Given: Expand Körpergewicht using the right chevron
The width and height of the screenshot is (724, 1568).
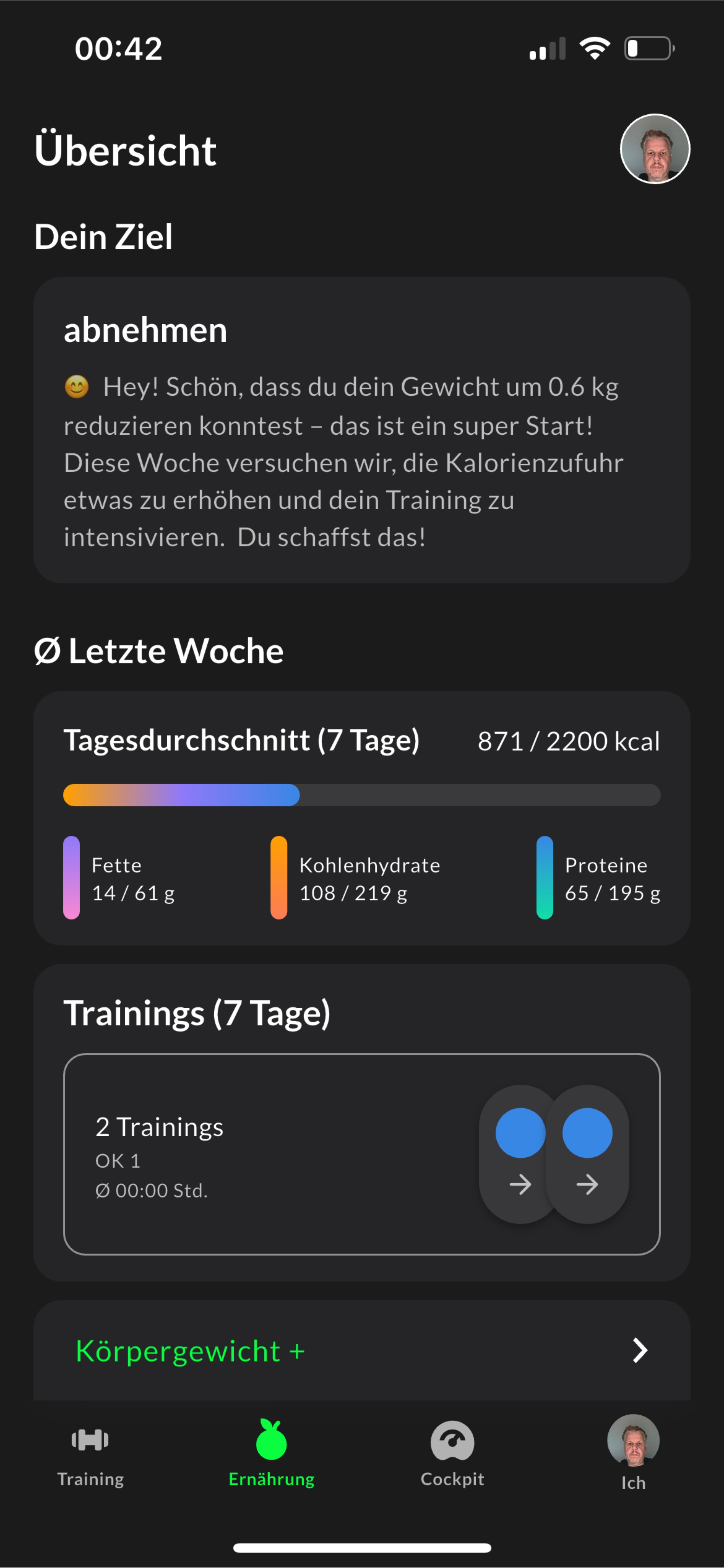Looking at the screenshot, I should (639, 1351).
